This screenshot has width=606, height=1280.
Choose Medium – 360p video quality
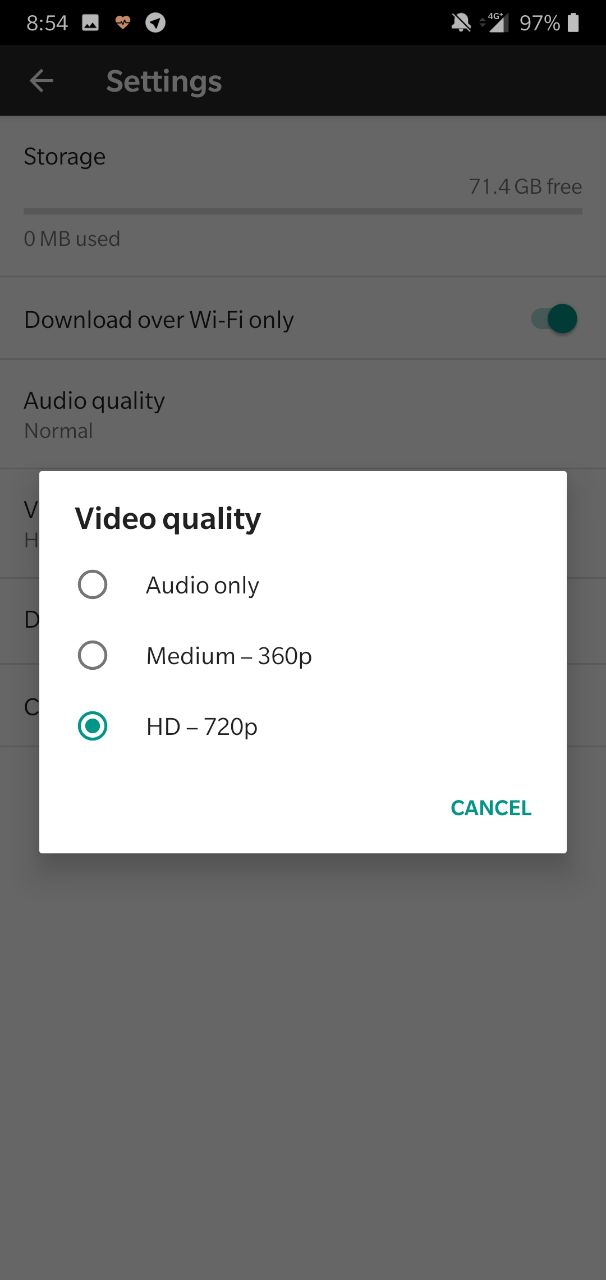pos(302,656)
